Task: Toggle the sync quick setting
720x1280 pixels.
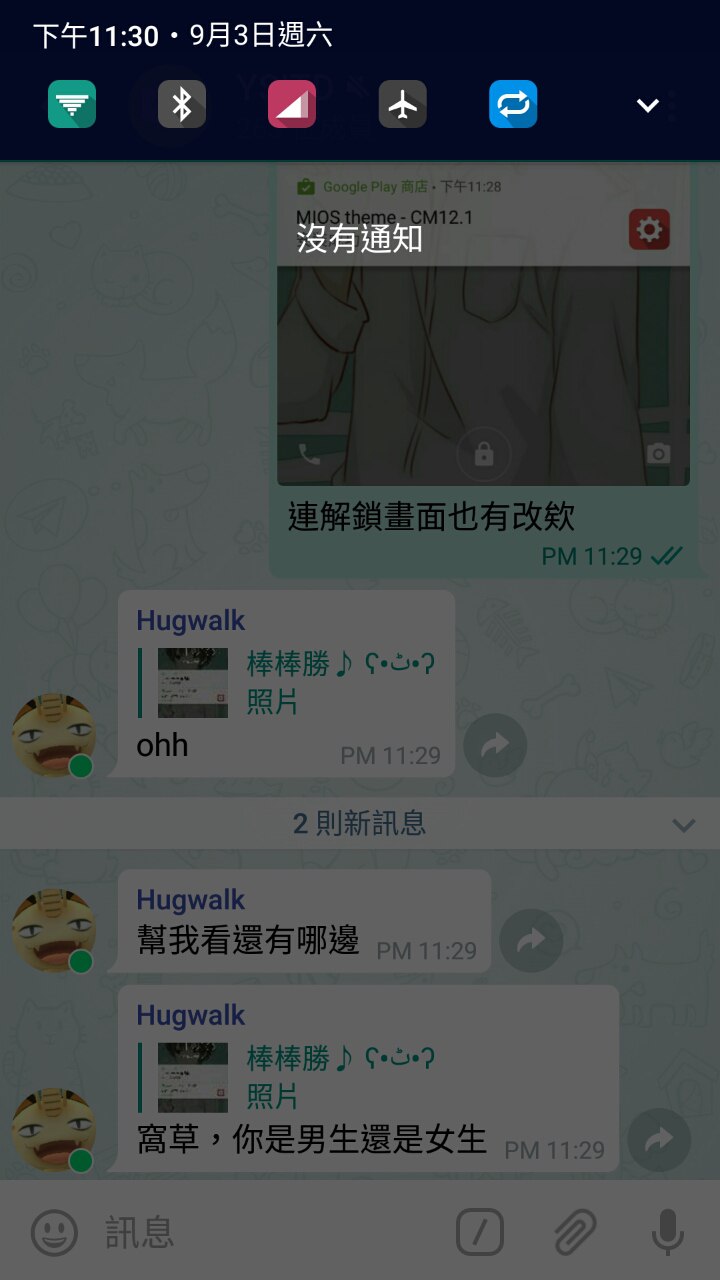Action: point(513,104)
